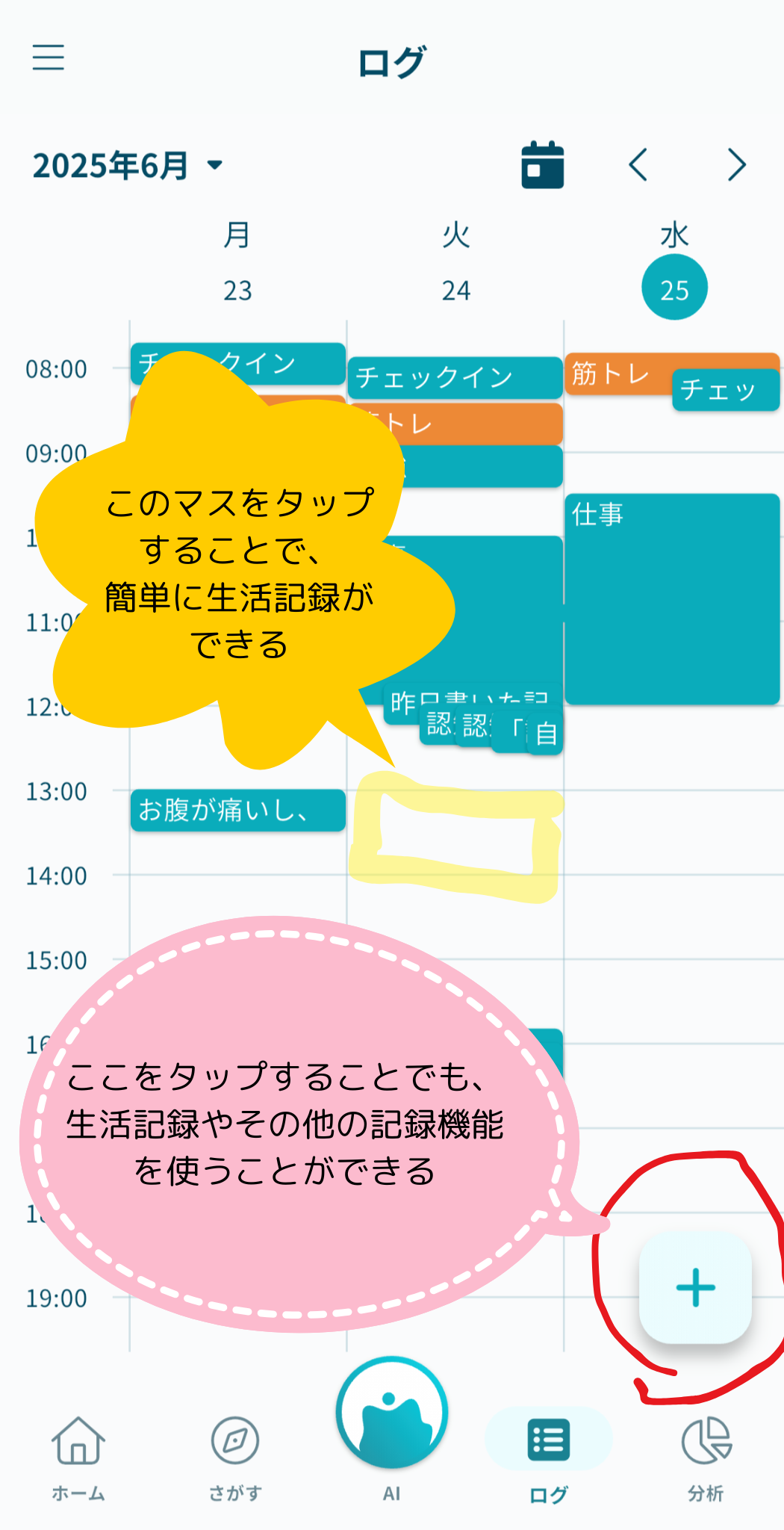Open the calendar date picker icon
Screen dimensions: 784x1530
pyautogui.click(x=542, y=164)
